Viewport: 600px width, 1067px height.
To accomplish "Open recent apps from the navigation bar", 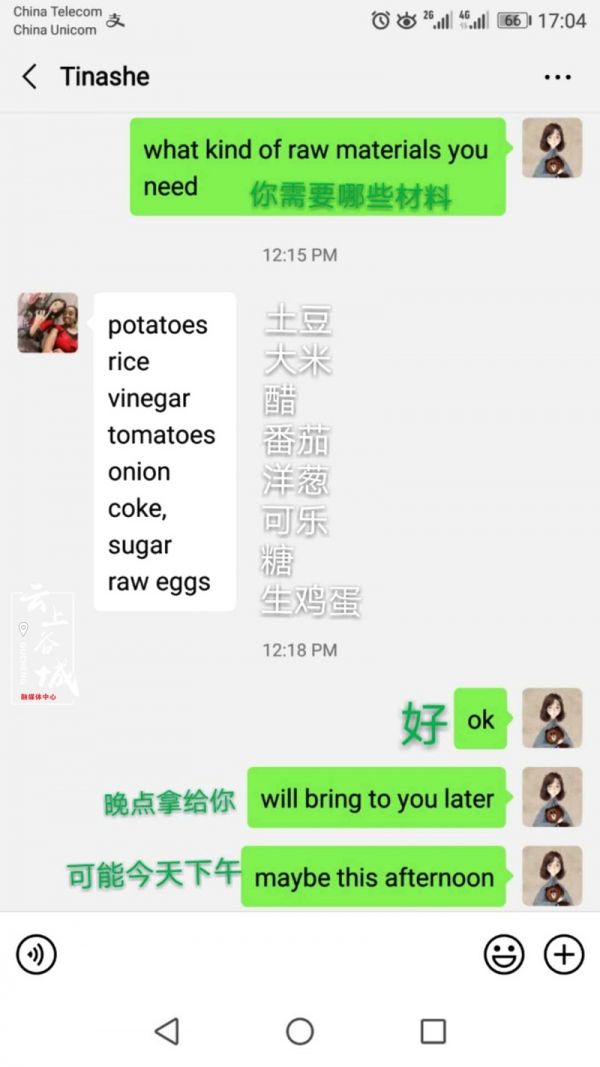I will [x=433, y=1031].
